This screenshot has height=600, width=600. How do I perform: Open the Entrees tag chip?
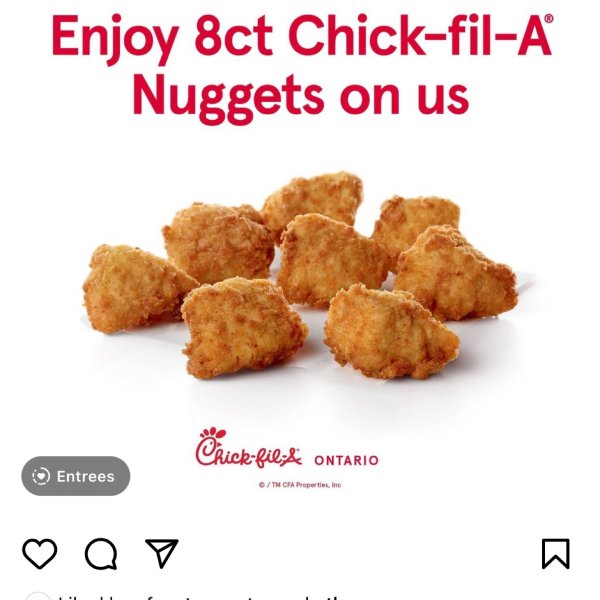pyautogui.click(x=76, y=476)
